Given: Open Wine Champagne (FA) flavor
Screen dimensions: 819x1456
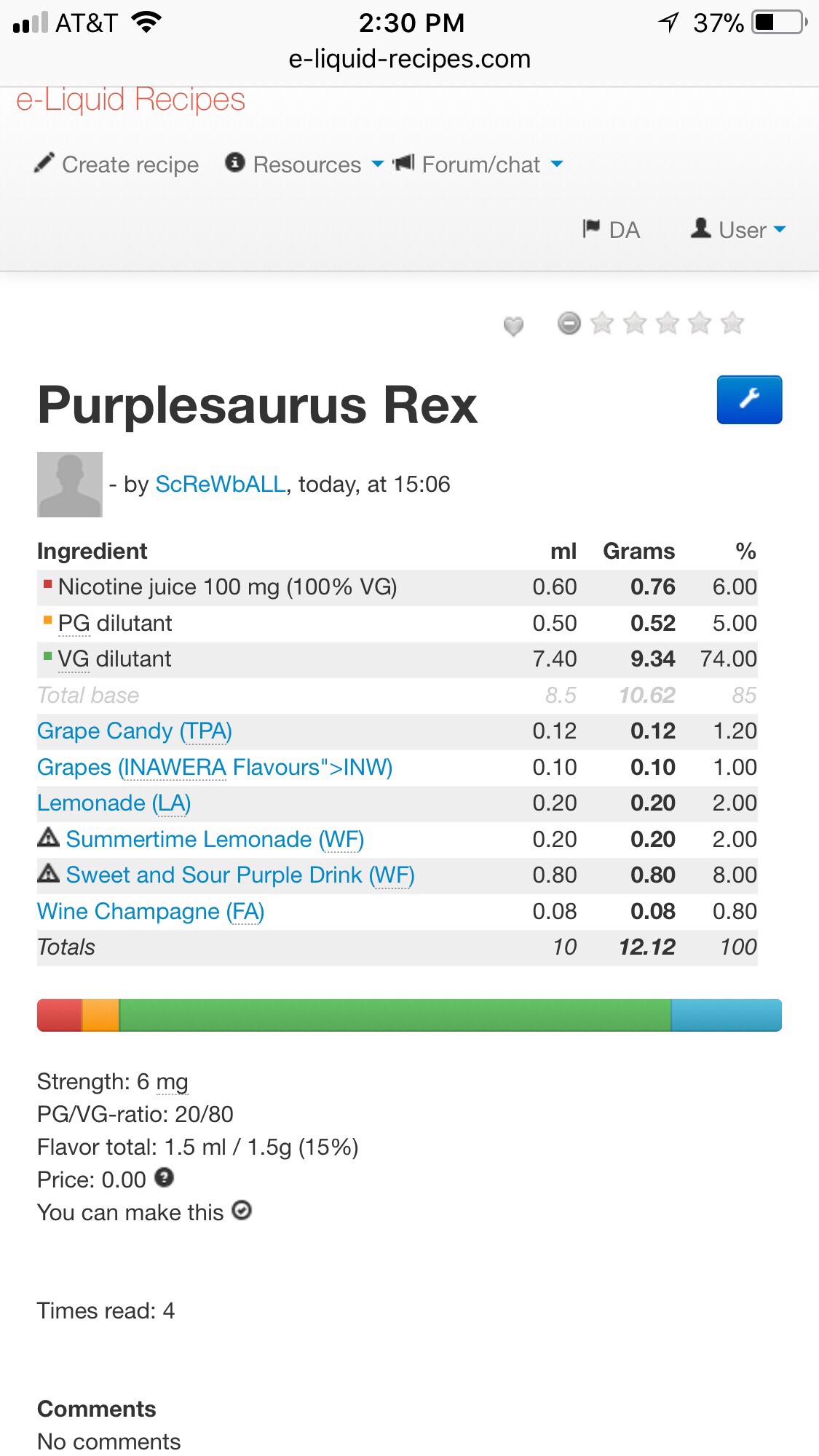Looking at the screenshot, I should (151, 912).
